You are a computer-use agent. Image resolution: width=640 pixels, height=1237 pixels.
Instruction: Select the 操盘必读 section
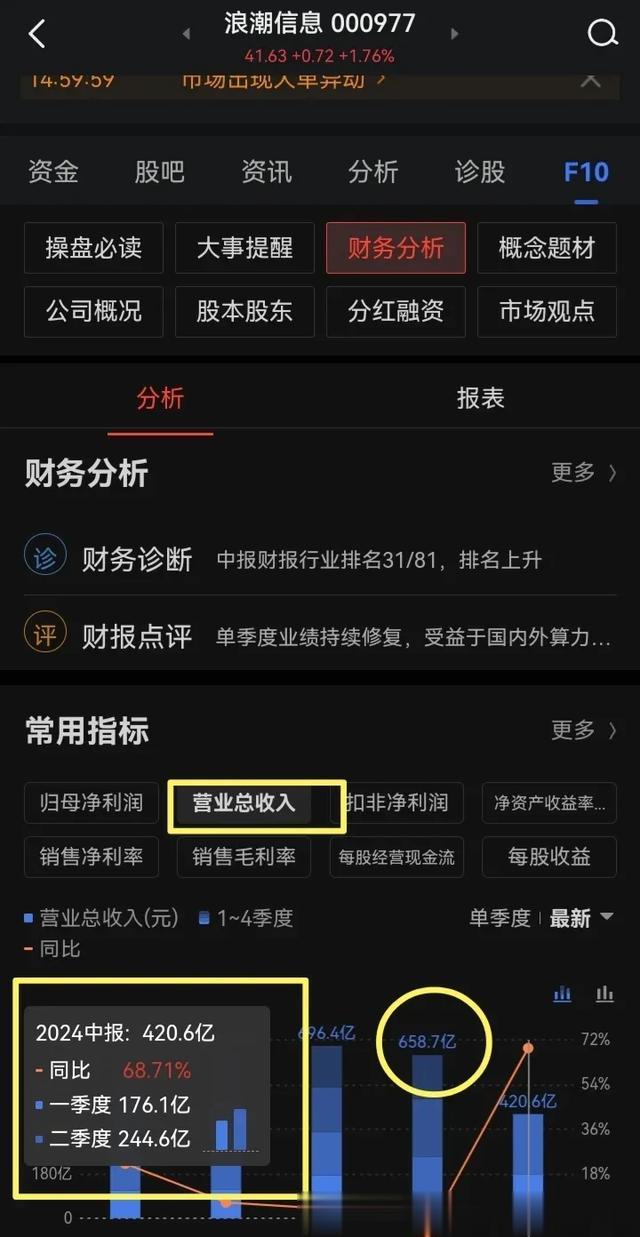[x=94, y=248]
